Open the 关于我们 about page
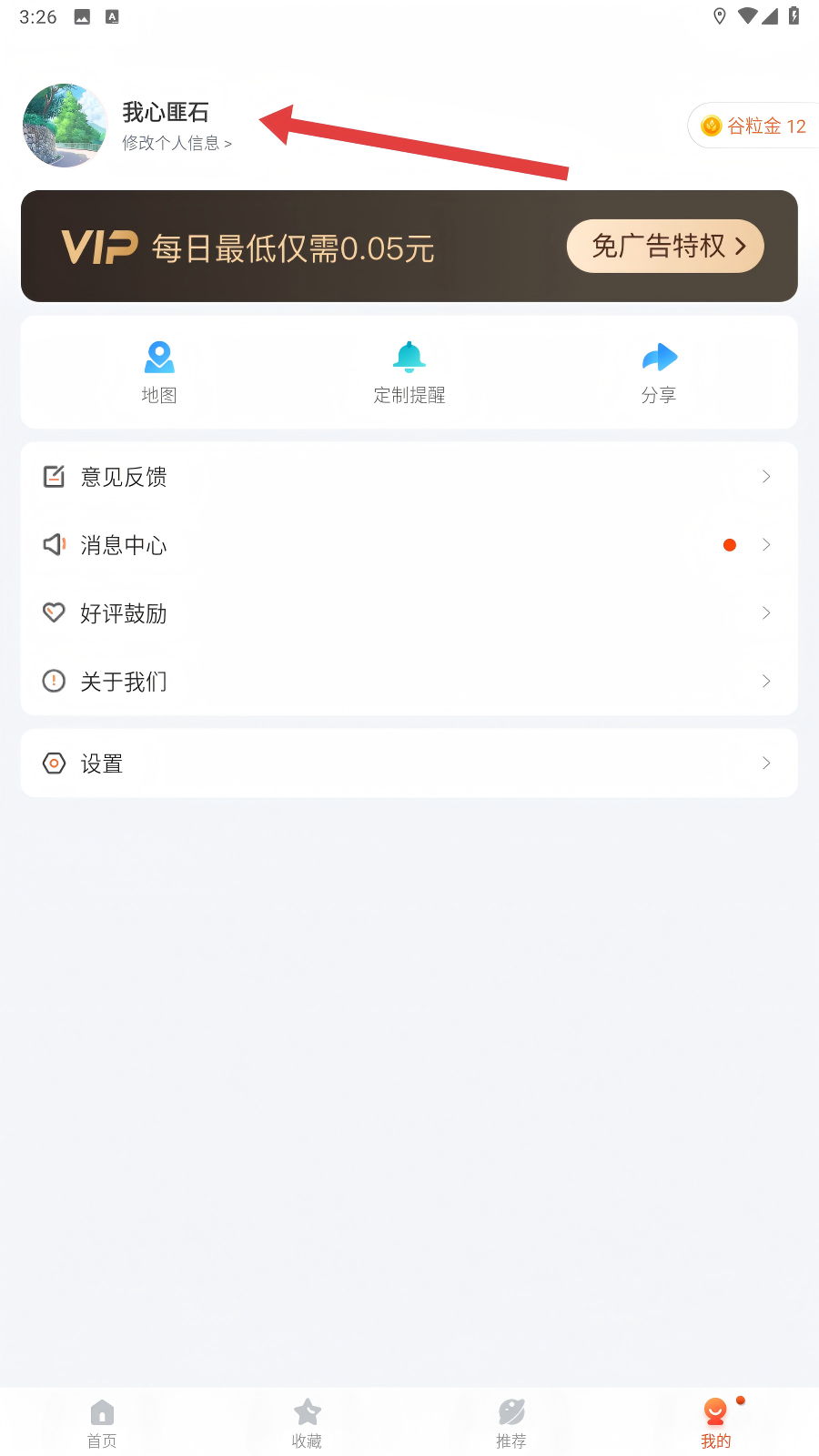Image resolution: width=819 pixels, height=1456 pixels. 409,682
